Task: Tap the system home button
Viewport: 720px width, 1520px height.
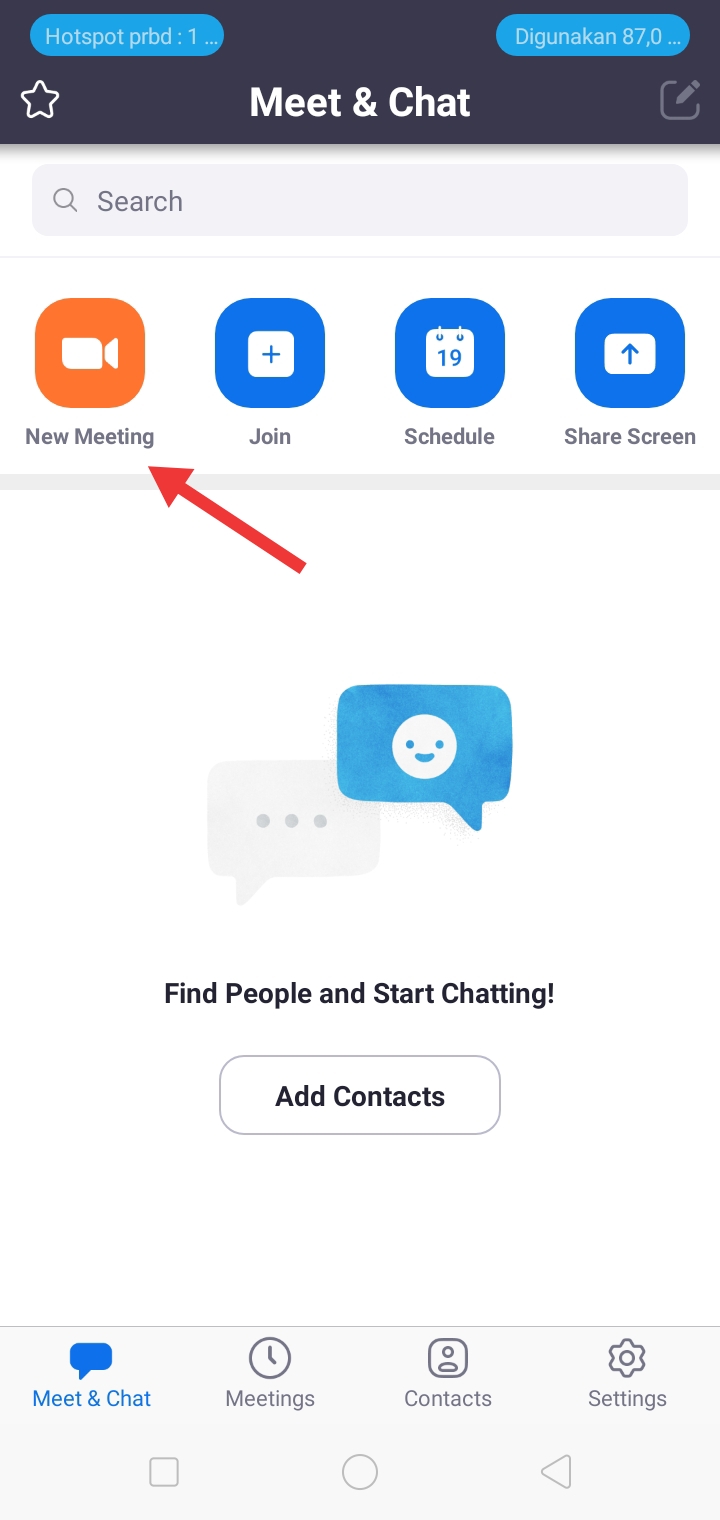Action: [360, 1472]
